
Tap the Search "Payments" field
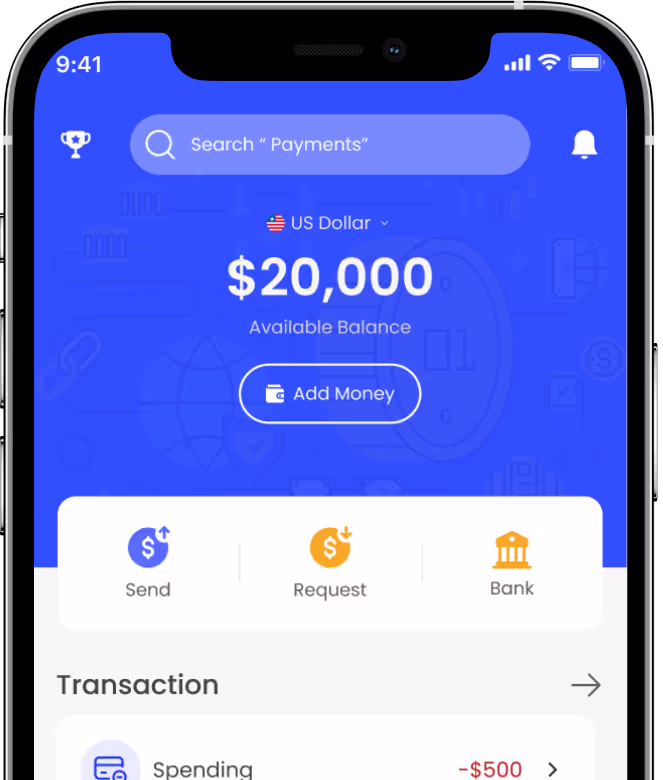[330, 145]
